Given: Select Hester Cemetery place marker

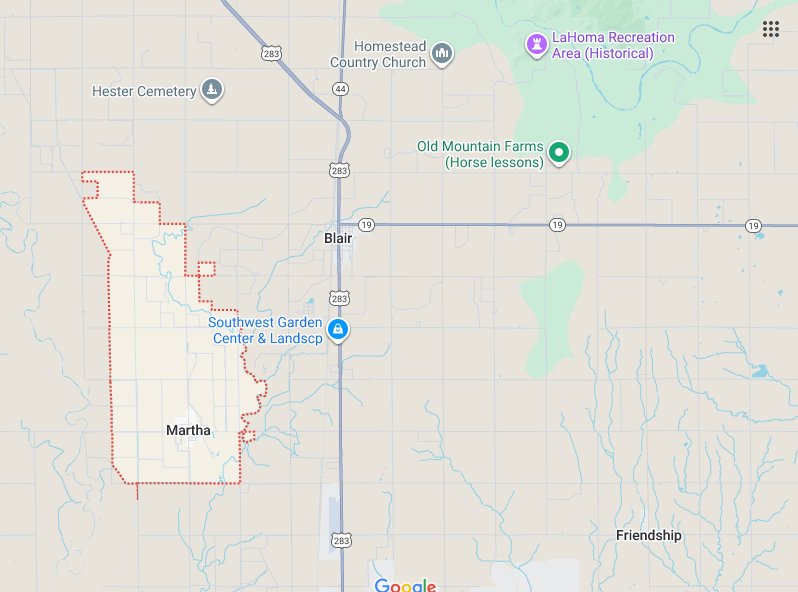Looking at the screenshot, I should [x=211, y=90].
